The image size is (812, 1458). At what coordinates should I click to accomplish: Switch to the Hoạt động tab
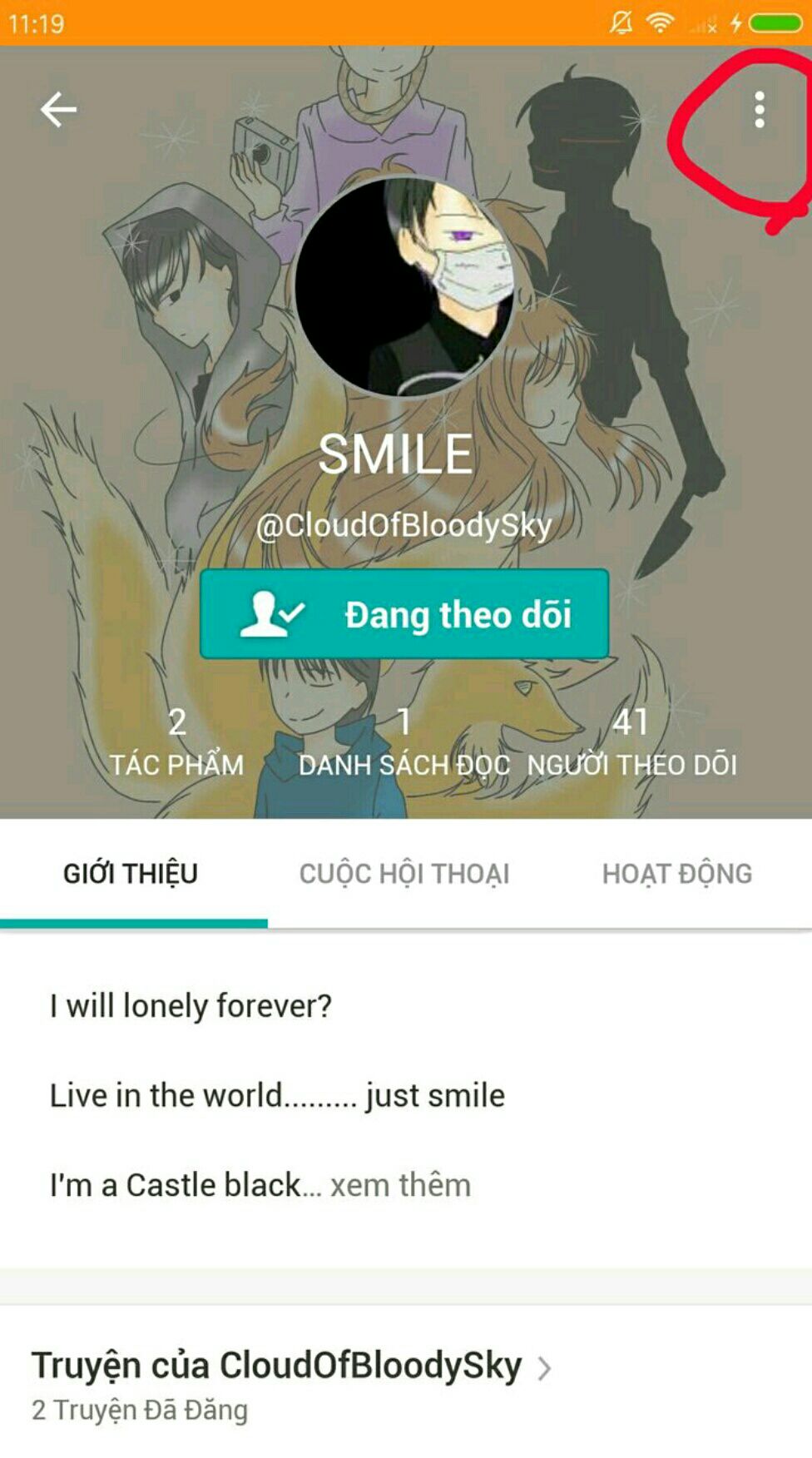(x=676, y=874)
